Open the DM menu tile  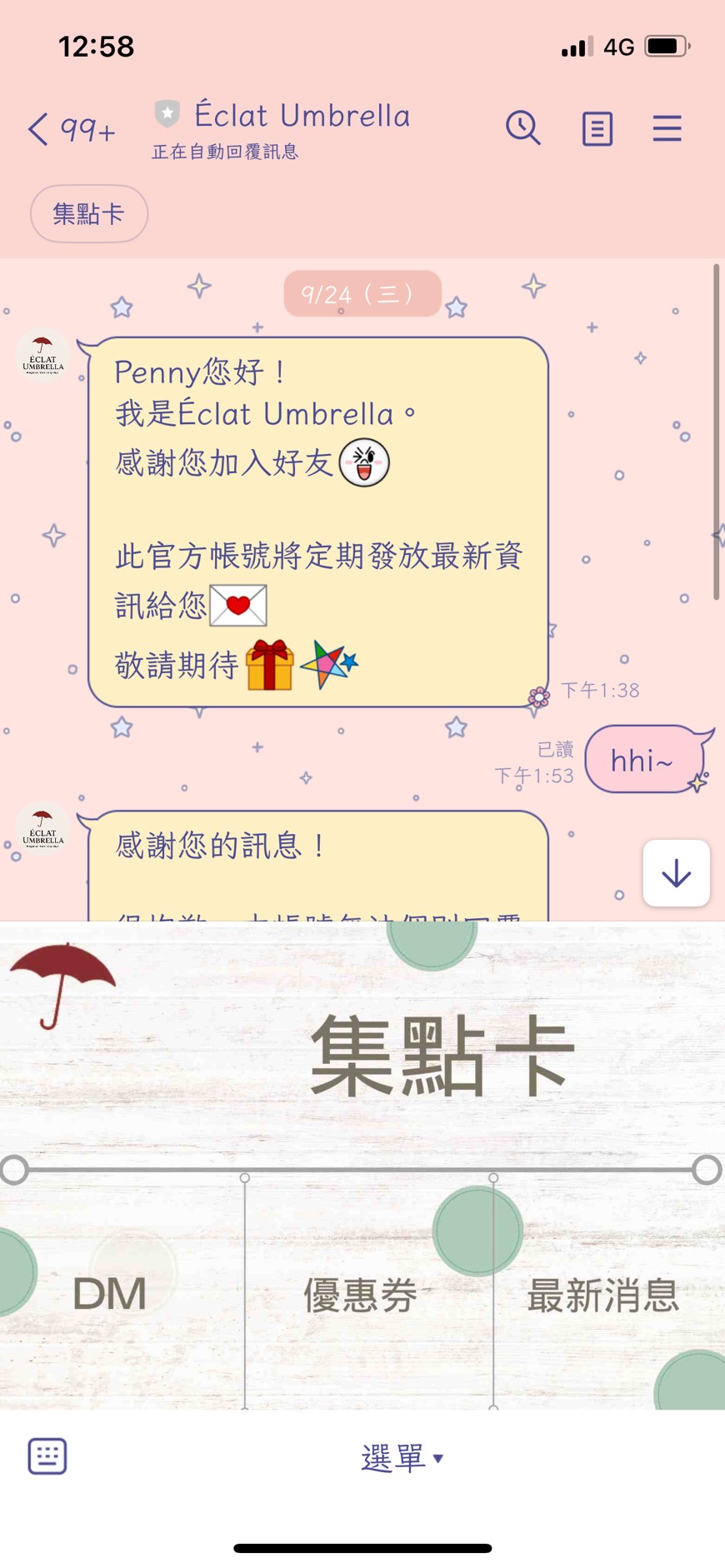point(110,1294)
